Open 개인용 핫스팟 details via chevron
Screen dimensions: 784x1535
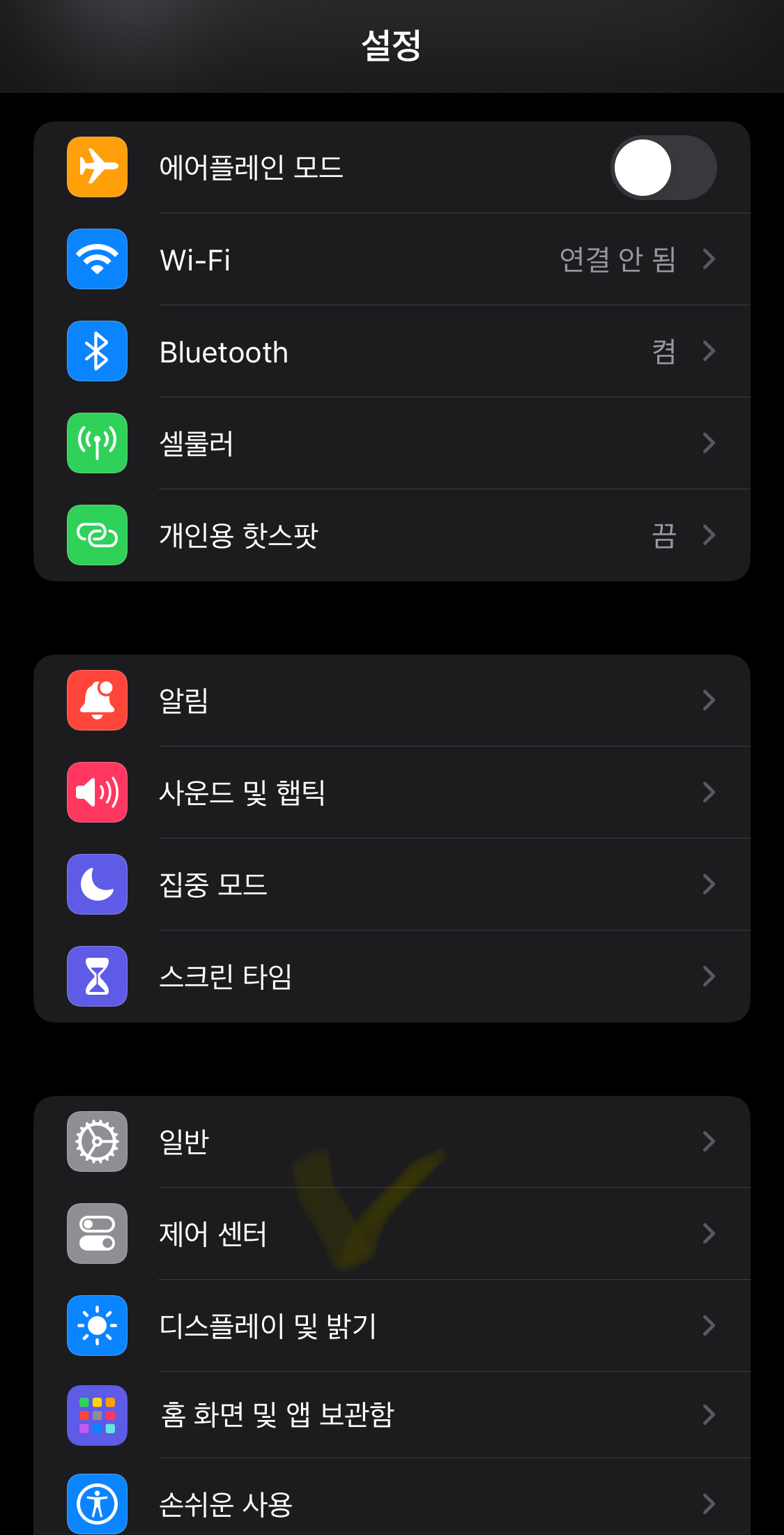coord(709,535)
